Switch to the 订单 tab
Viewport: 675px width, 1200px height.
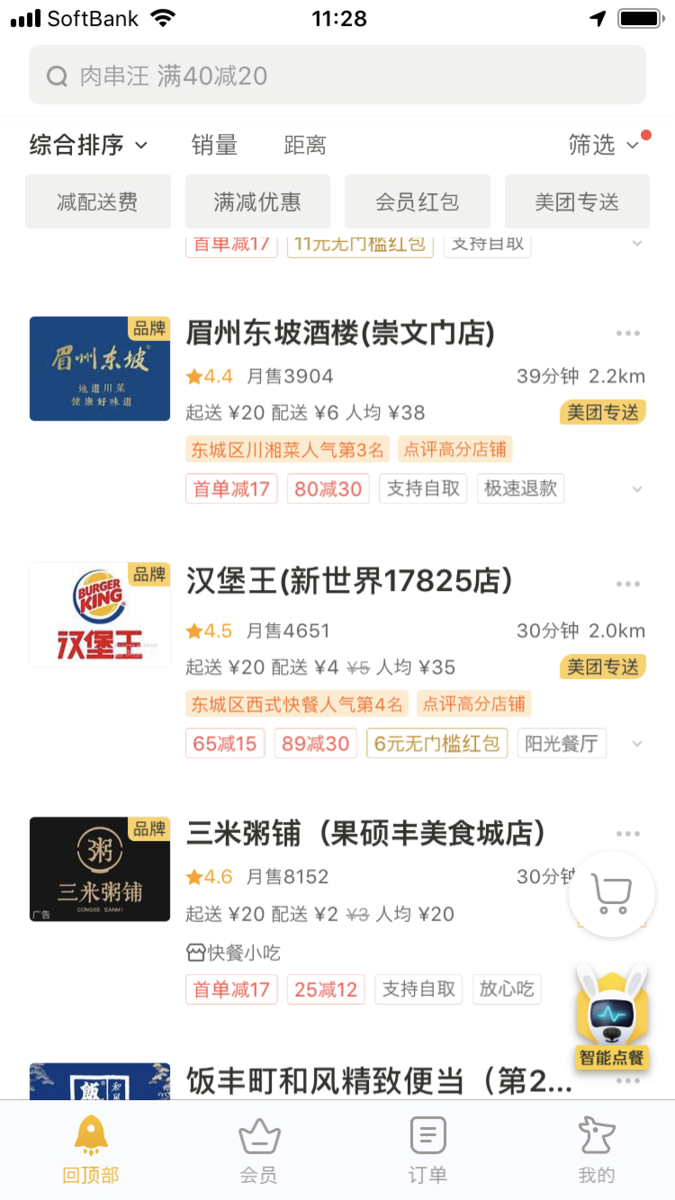coord(428,1150)
